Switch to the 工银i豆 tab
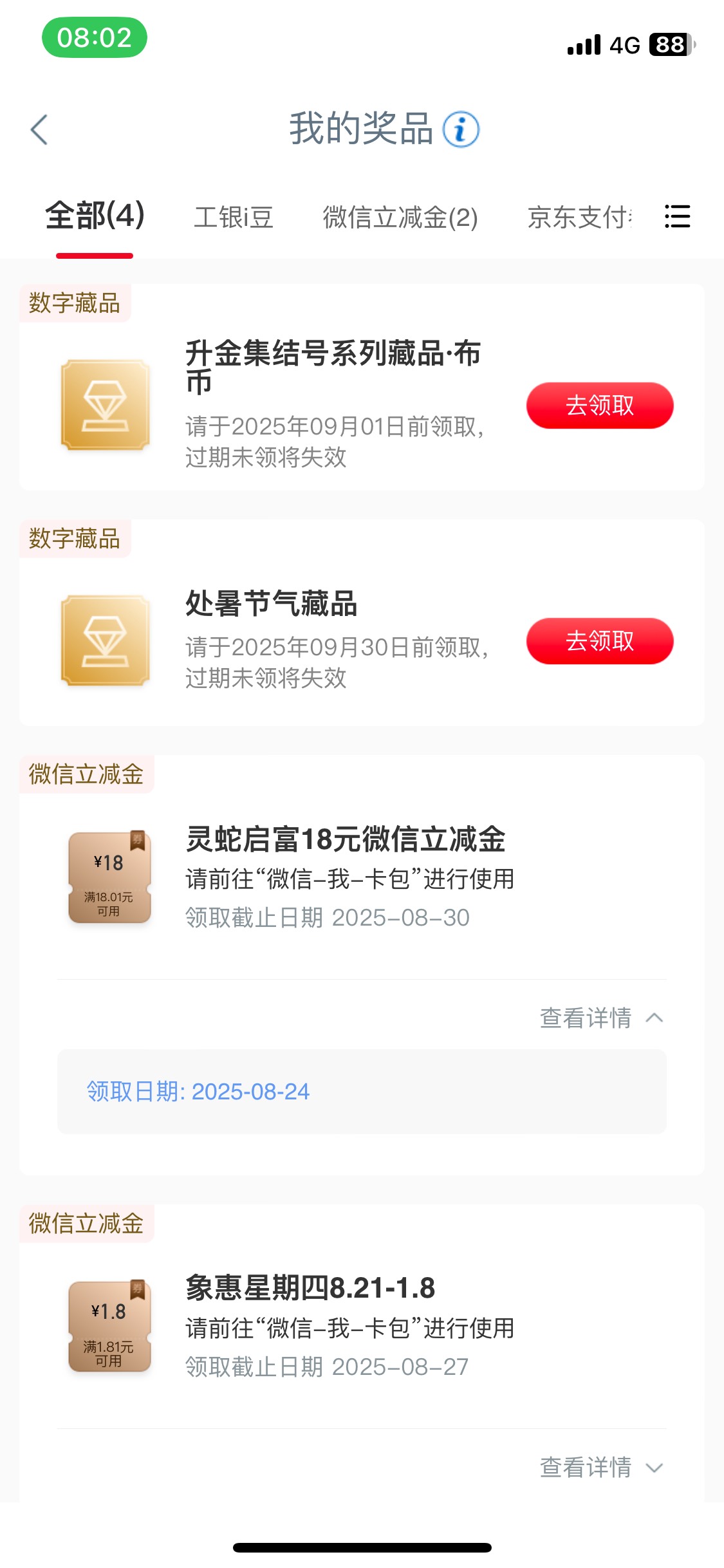This screenshot has width=724, height=1568. click(234, 218)
